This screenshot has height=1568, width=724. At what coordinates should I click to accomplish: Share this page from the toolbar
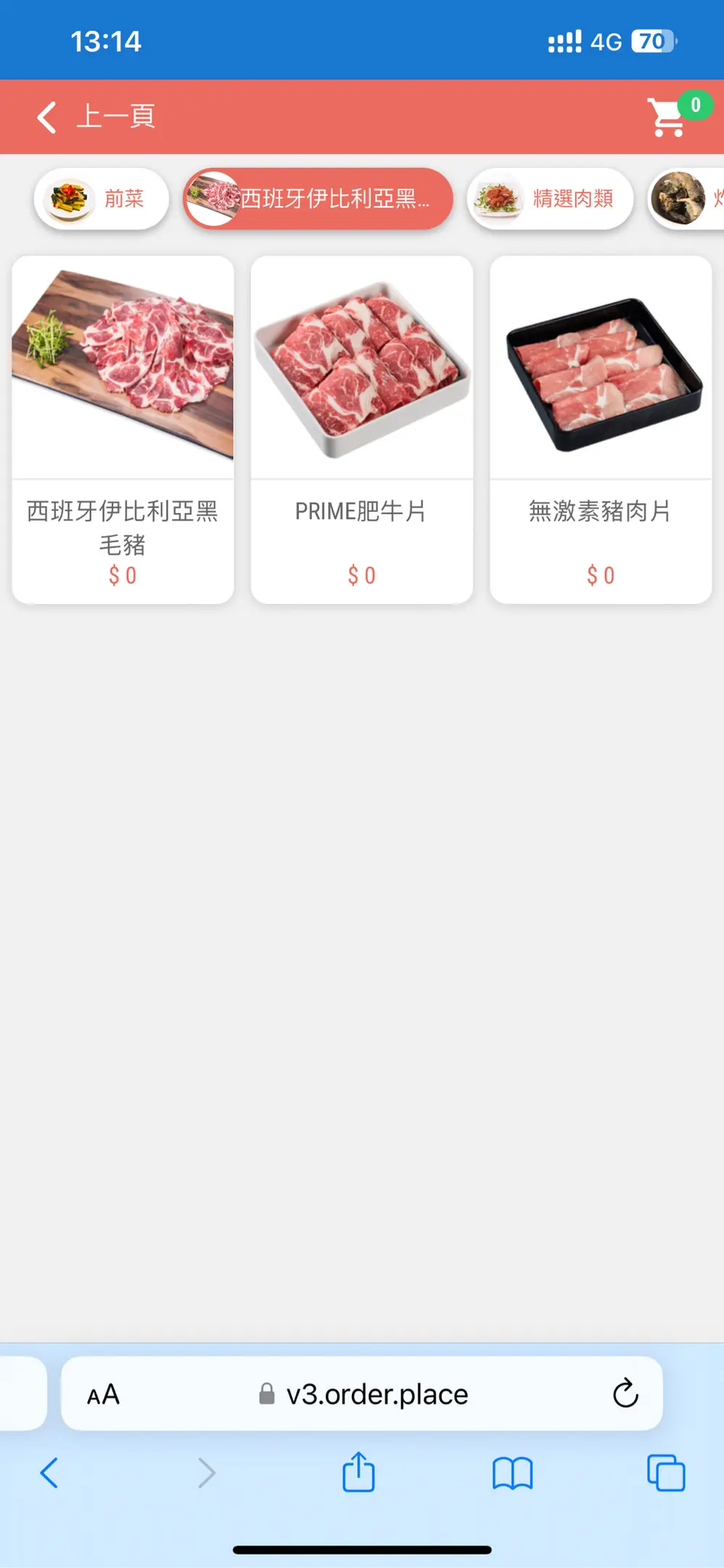point(358,1473)
